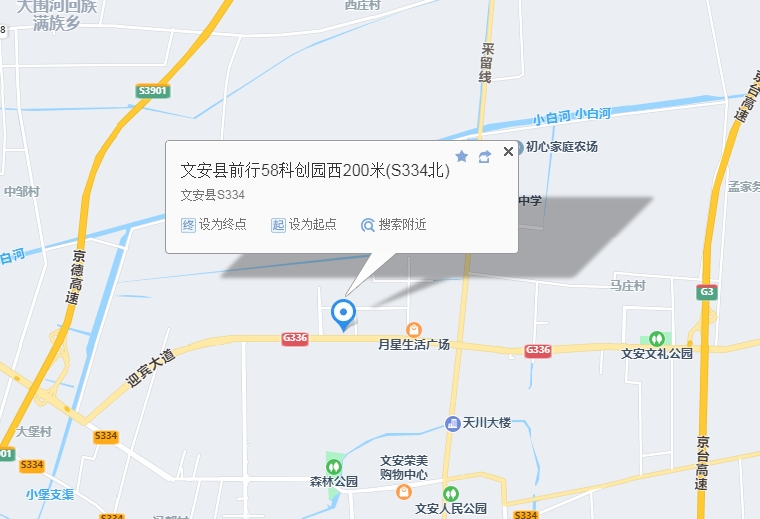Open 文安人民公园 marker
Screen dimensions: 760x519
pos(450,493)
